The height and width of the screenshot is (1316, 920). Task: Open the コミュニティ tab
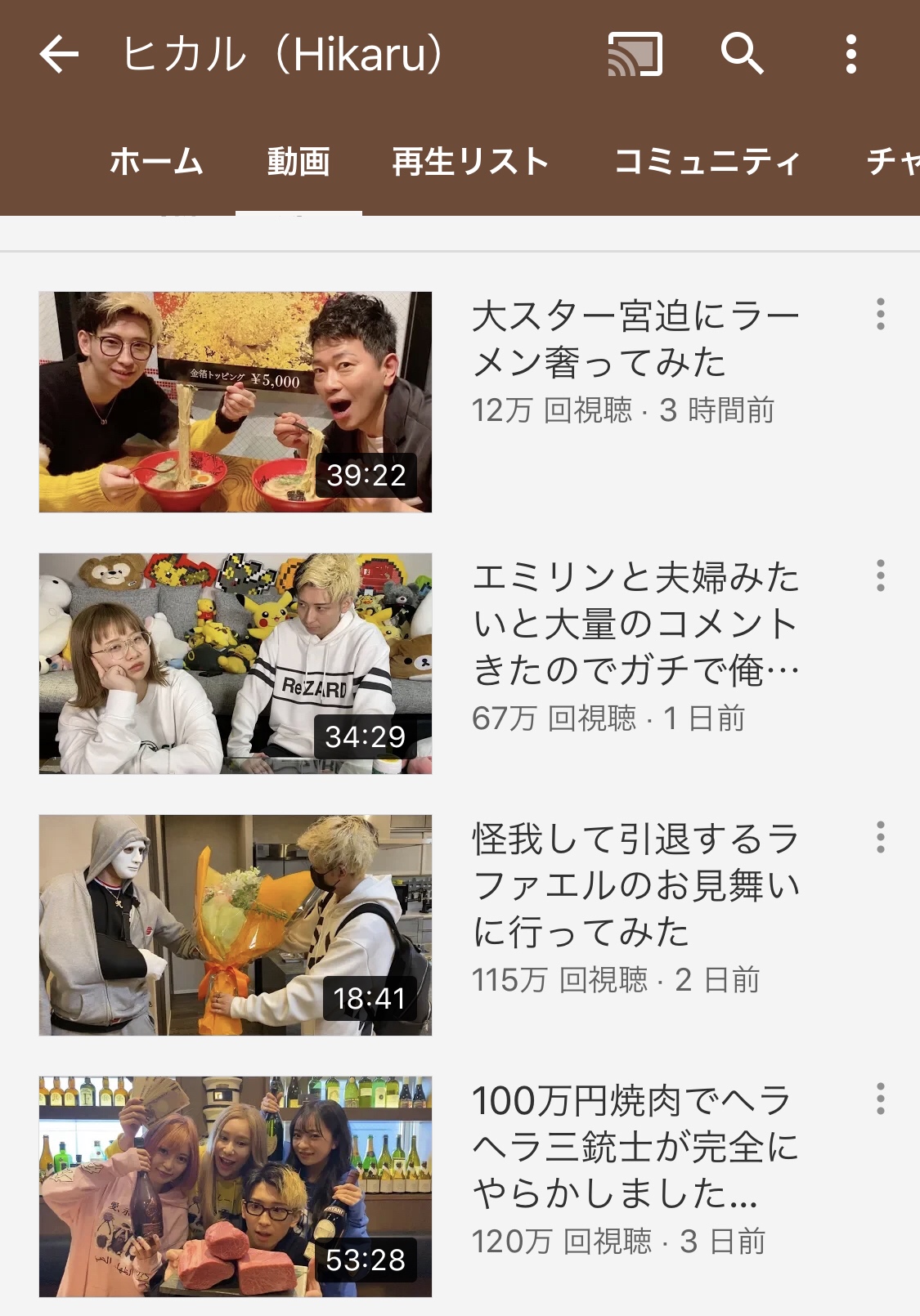tap(707, 161)
